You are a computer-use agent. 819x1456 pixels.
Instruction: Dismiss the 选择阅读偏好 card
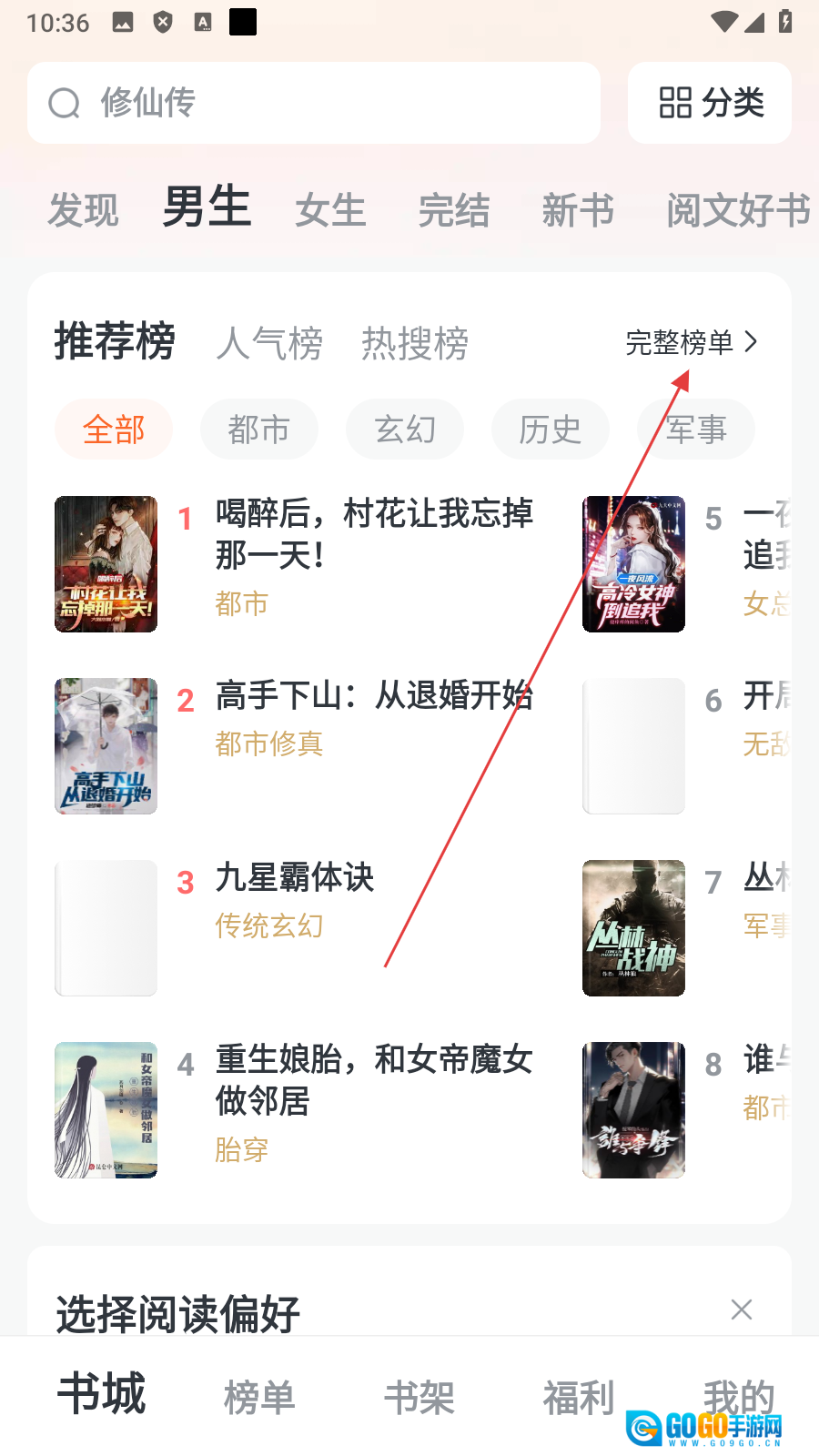[742, 1309]
